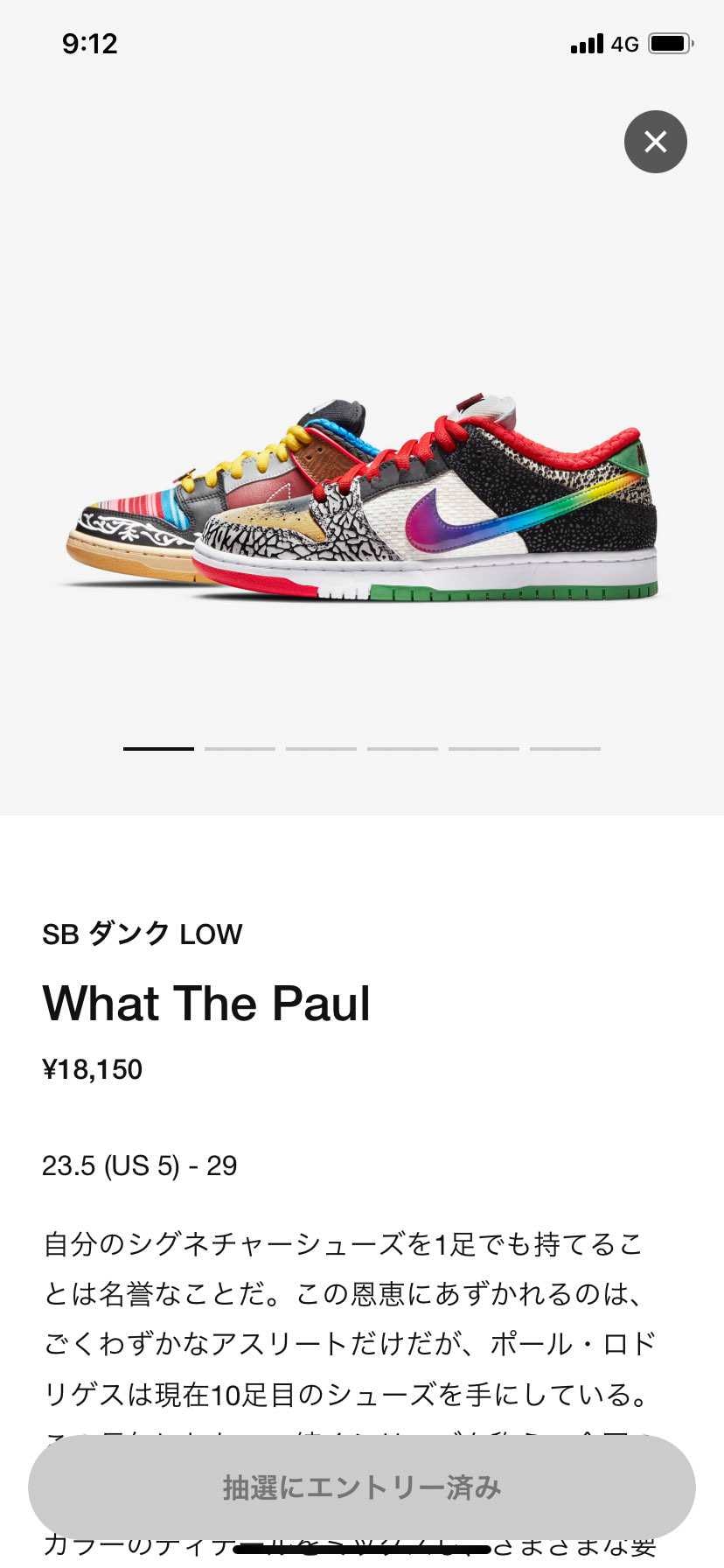The image size is (724, 1568).
Task: Tap the What The Paul product title
Action: tap(206, 1004)
